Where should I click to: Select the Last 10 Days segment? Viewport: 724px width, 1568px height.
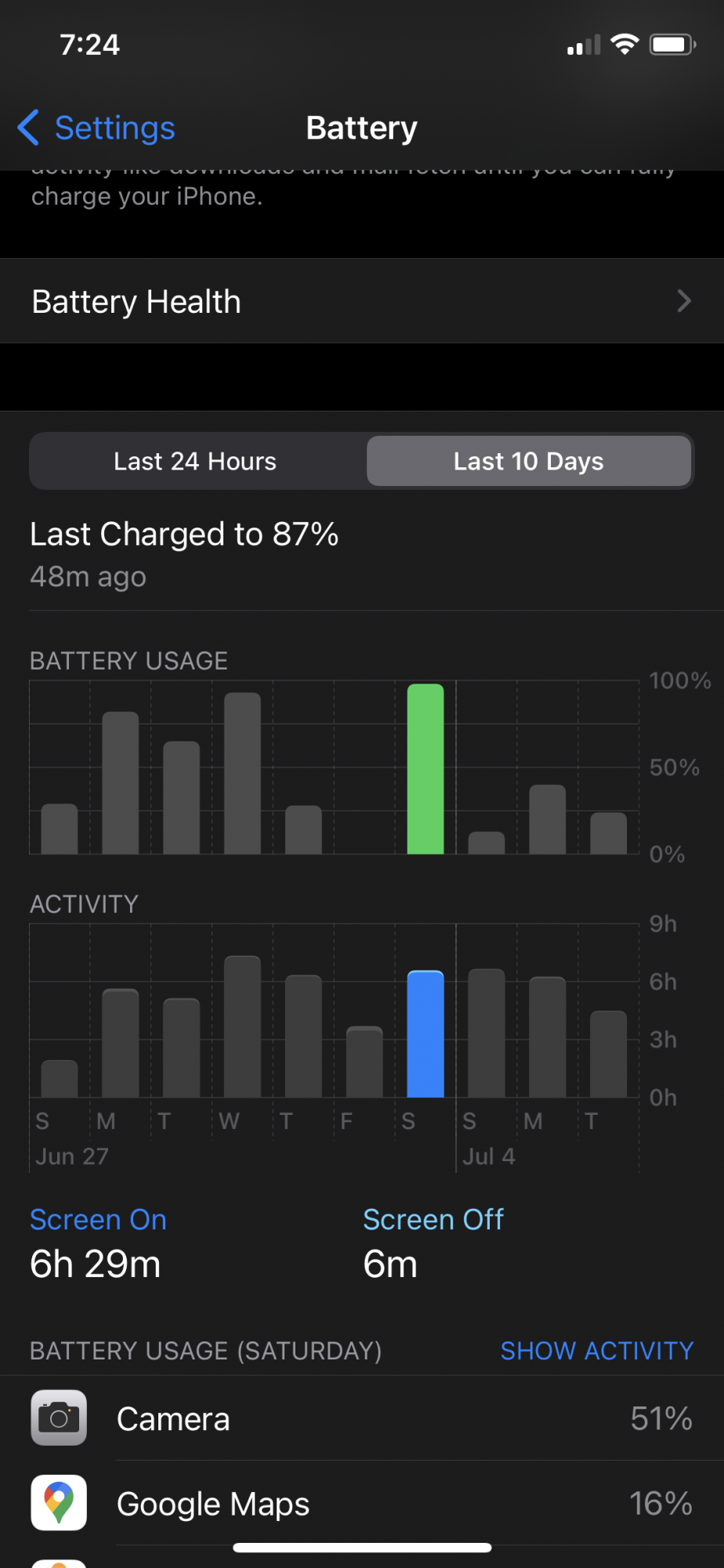[x=529, y=461]
